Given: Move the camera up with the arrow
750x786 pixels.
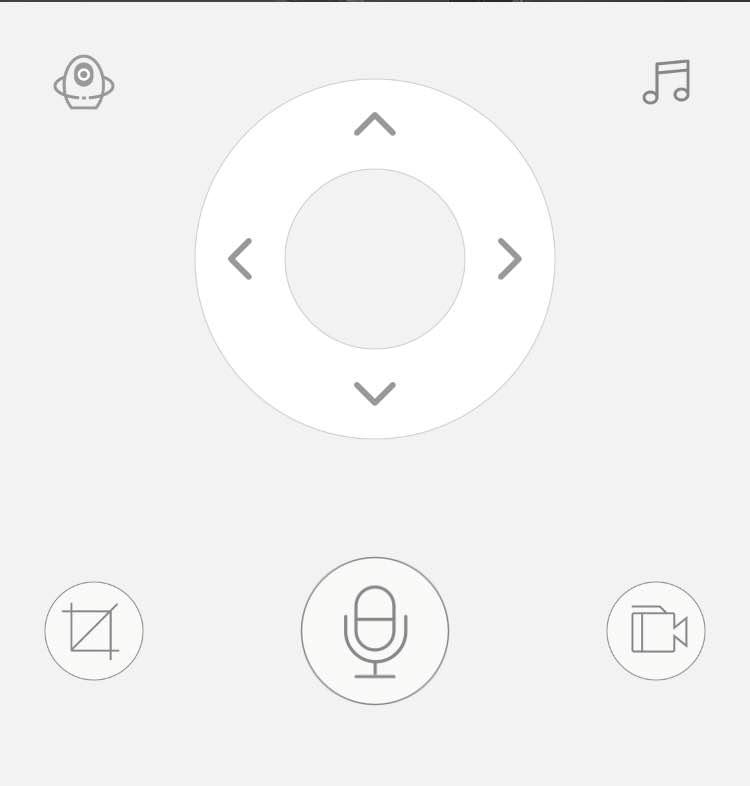Looking at the screenshot, I should (x=375, y=125).
